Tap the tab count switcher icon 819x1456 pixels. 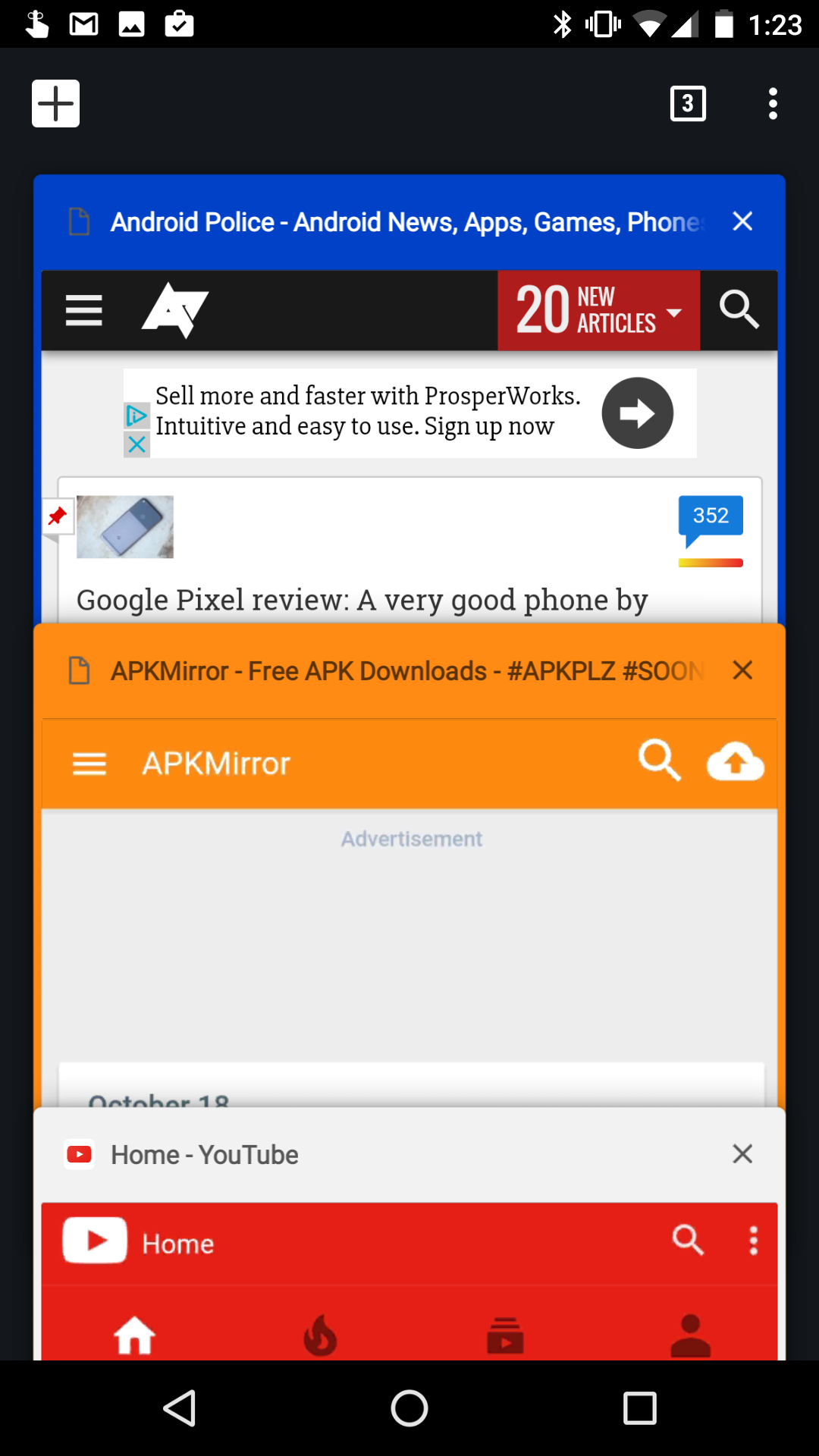(688, 103)
